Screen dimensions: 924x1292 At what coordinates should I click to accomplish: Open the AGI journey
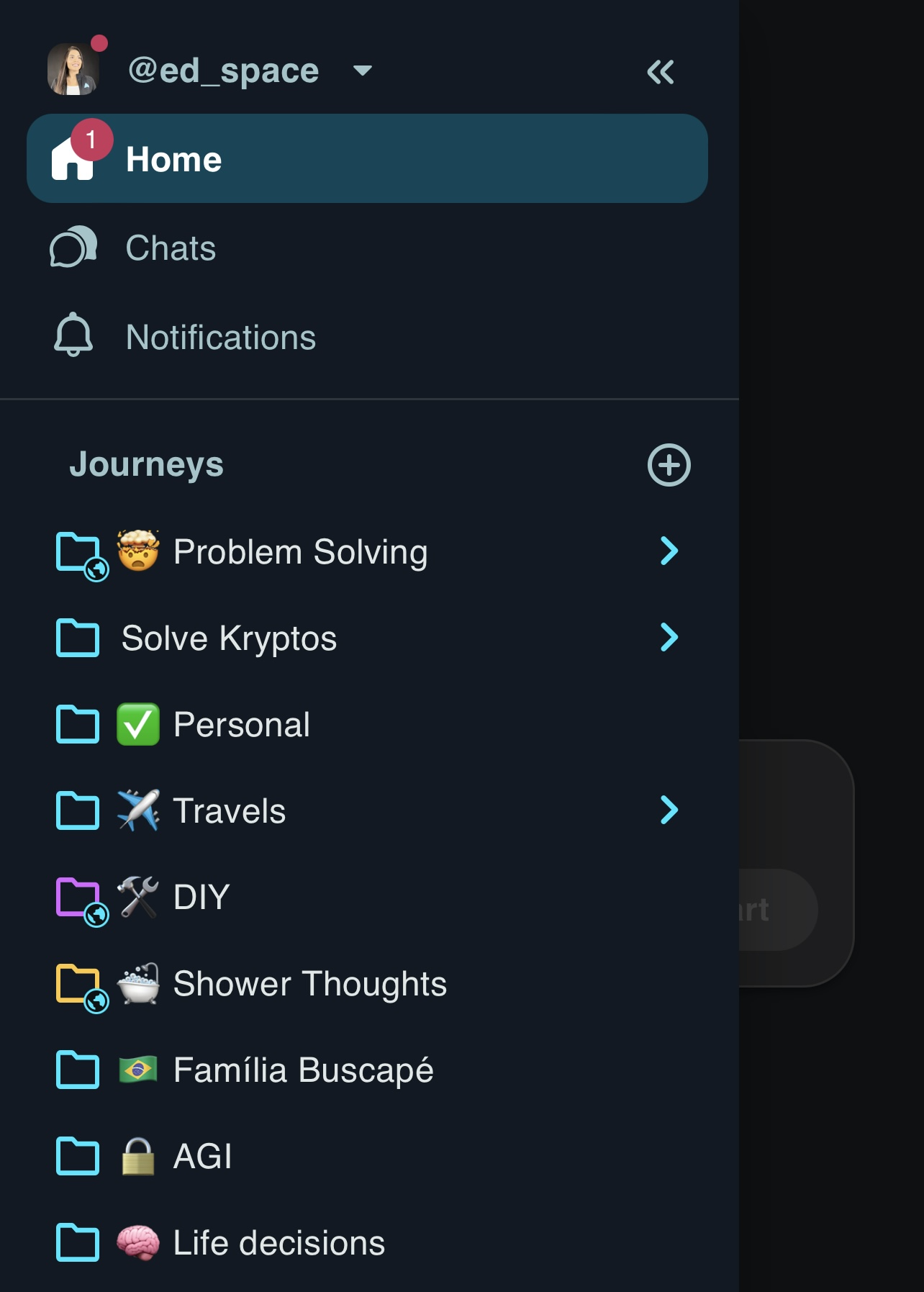[202, 1157]
